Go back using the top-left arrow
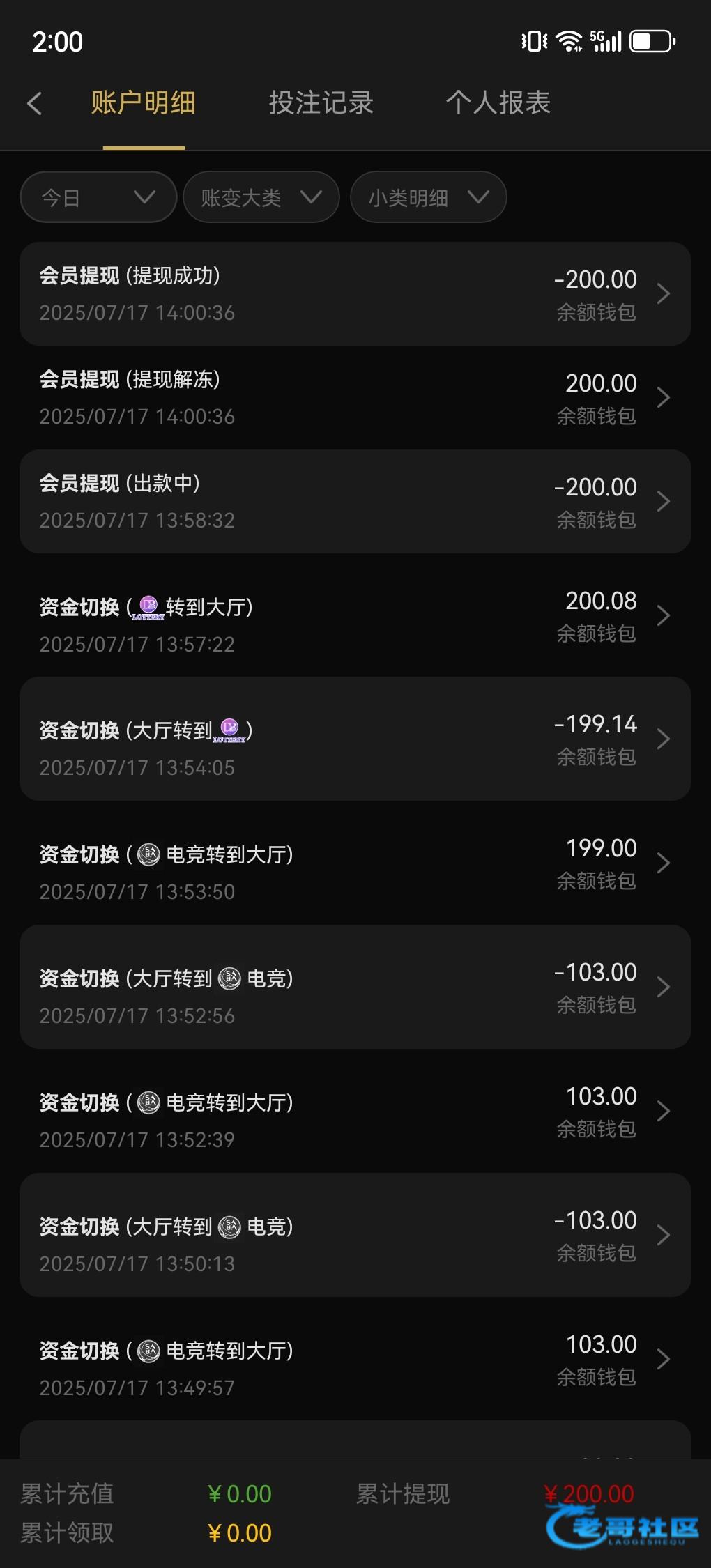Screen dimensions: 711x1568 point(35,103)
